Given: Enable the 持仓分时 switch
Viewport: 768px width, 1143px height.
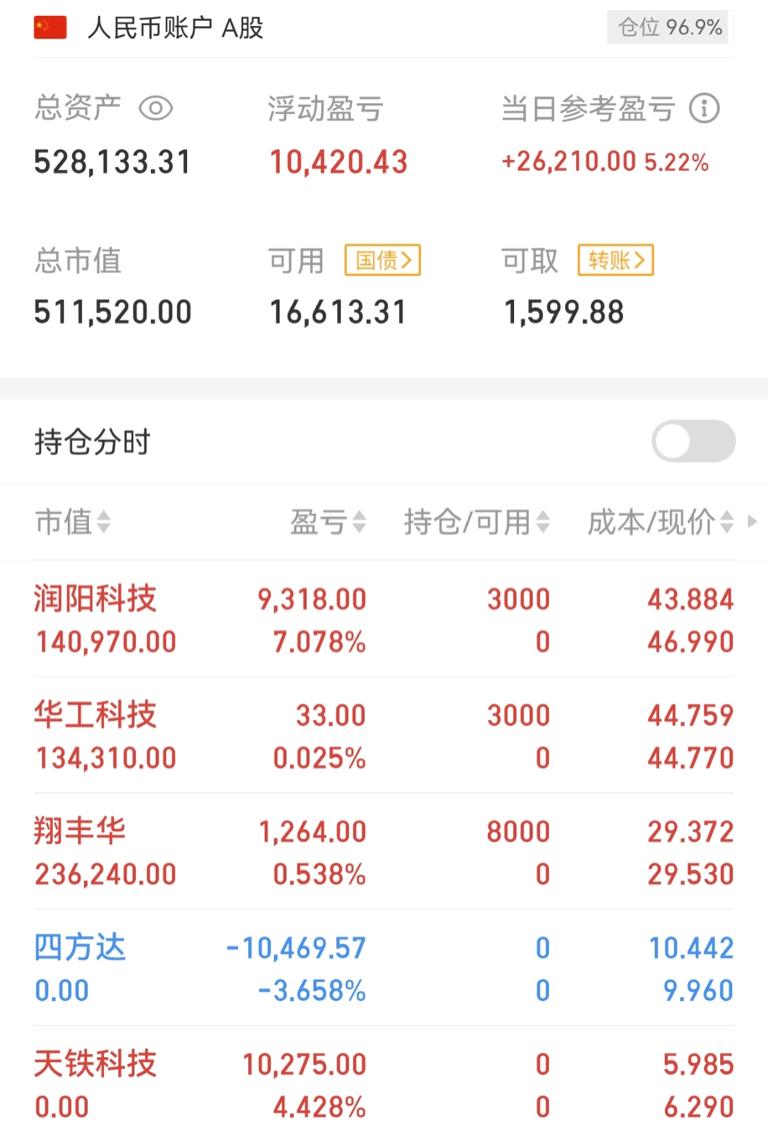Looking at the screenshot, I should coord(693,441).
